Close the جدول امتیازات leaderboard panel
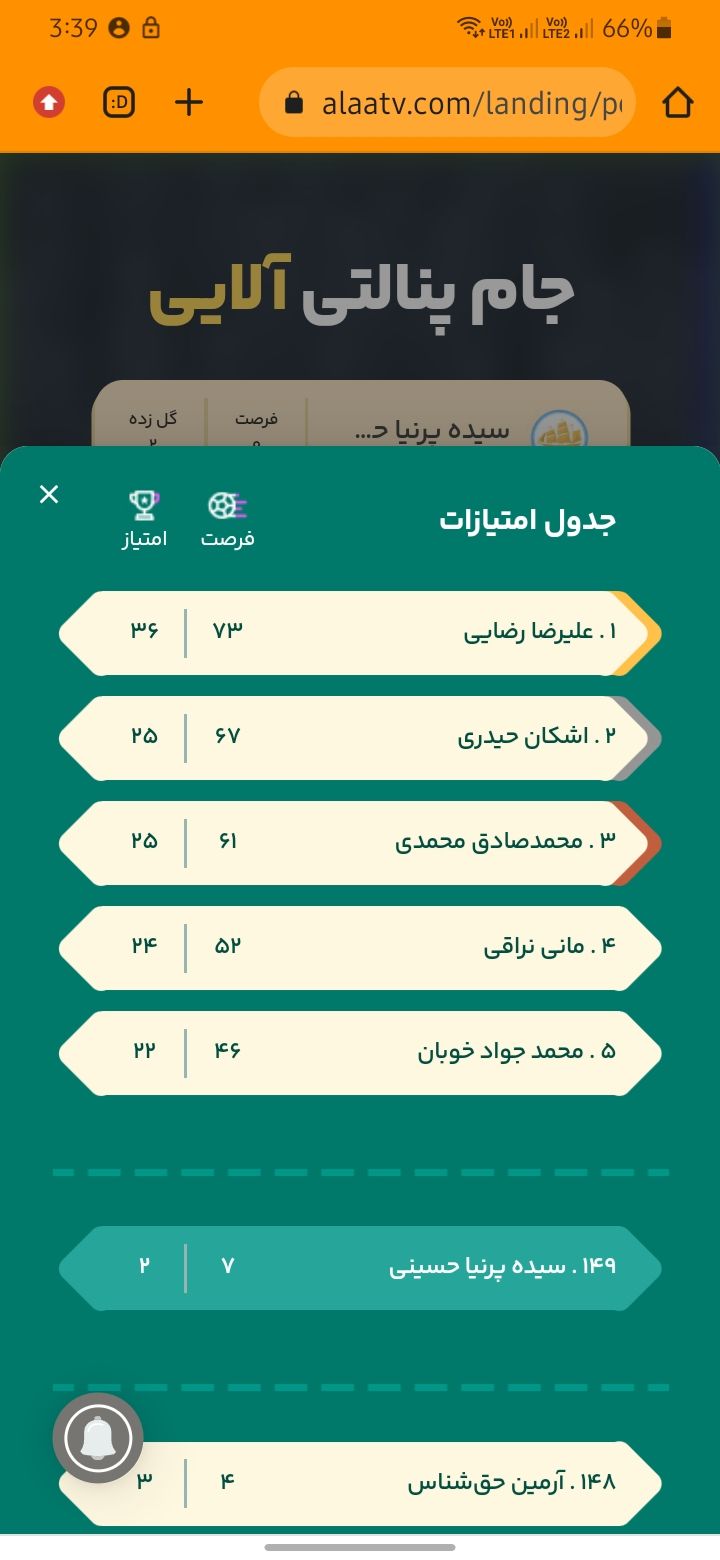The height and width of the screenshot is (1560, 720). point(49,494)
